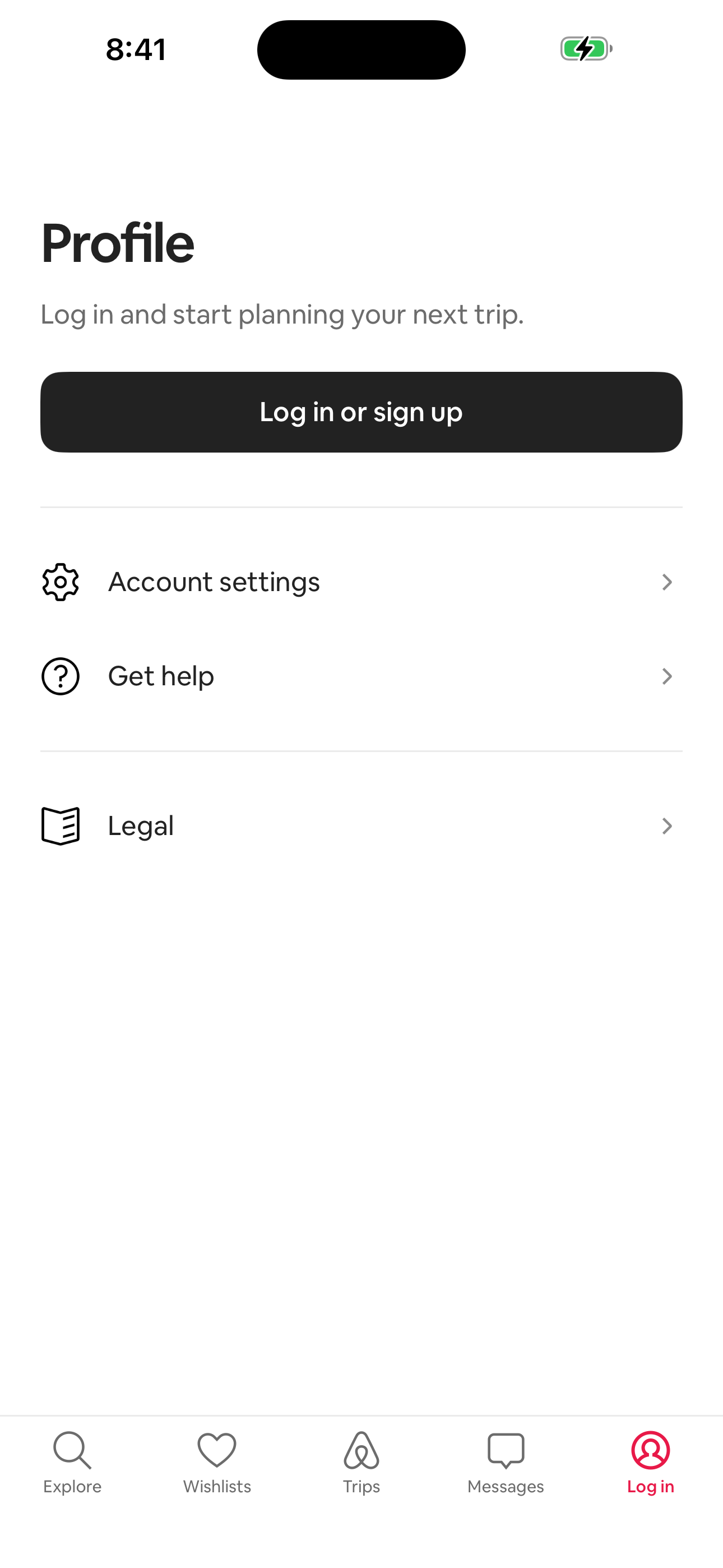Open the Account settings entry

(x=214, y=582)
